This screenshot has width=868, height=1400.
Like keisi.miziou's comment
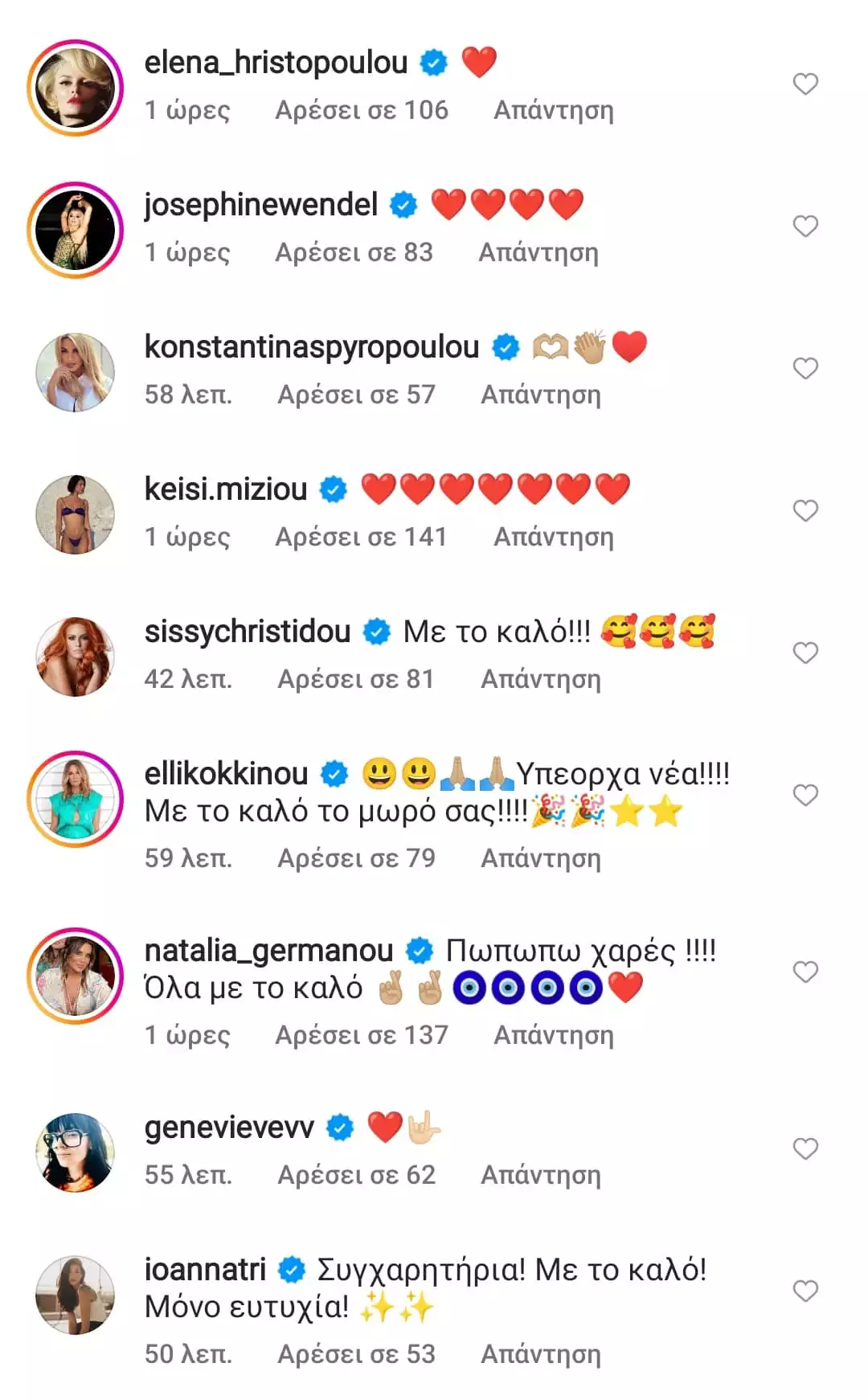(805, 510)
